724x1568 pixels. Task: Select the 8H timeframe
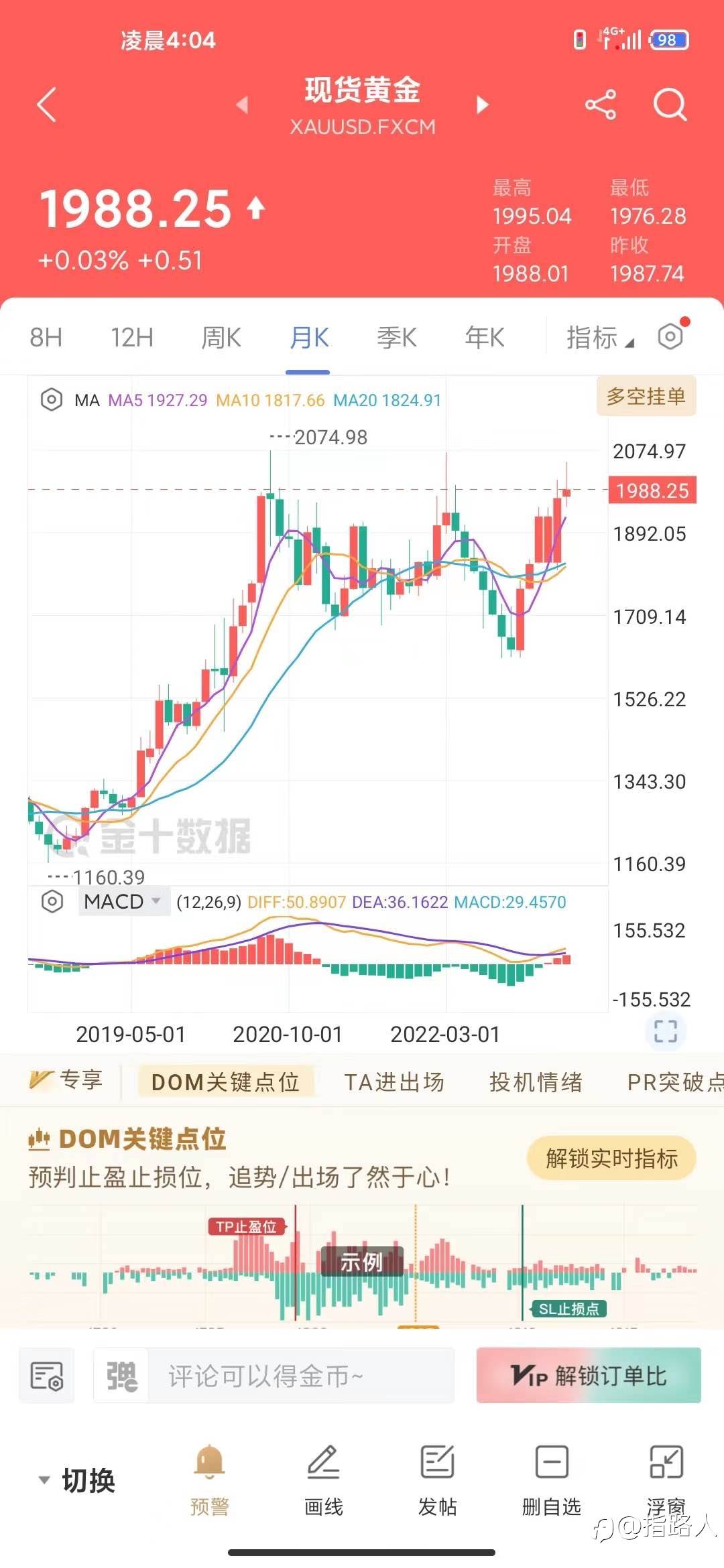[46, 338]
